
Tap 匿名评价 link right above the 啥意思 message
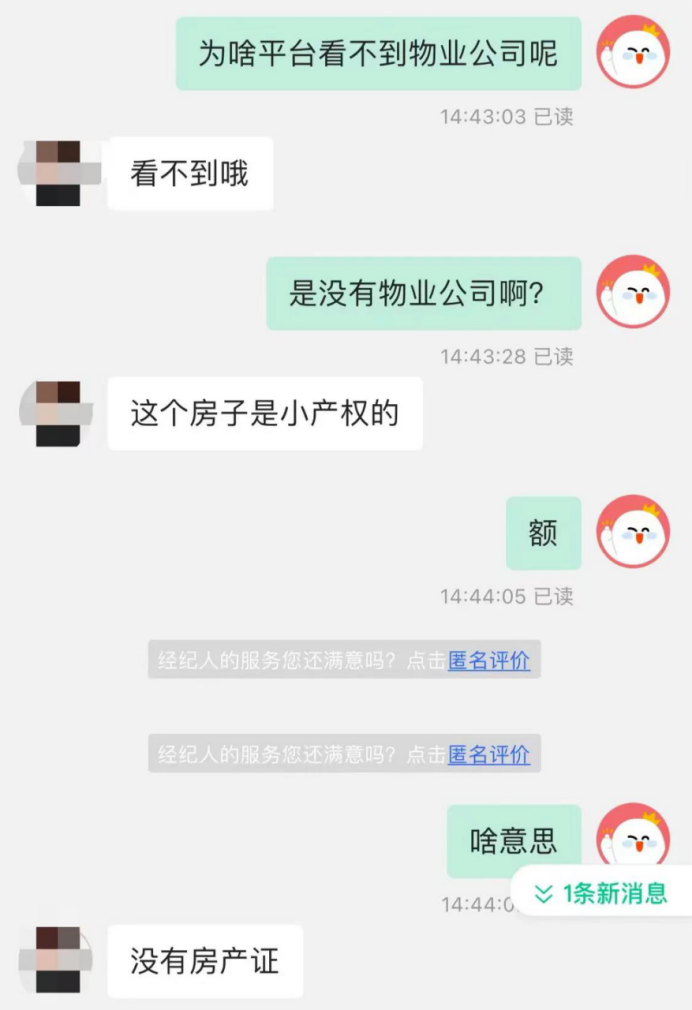coord(489,754)
